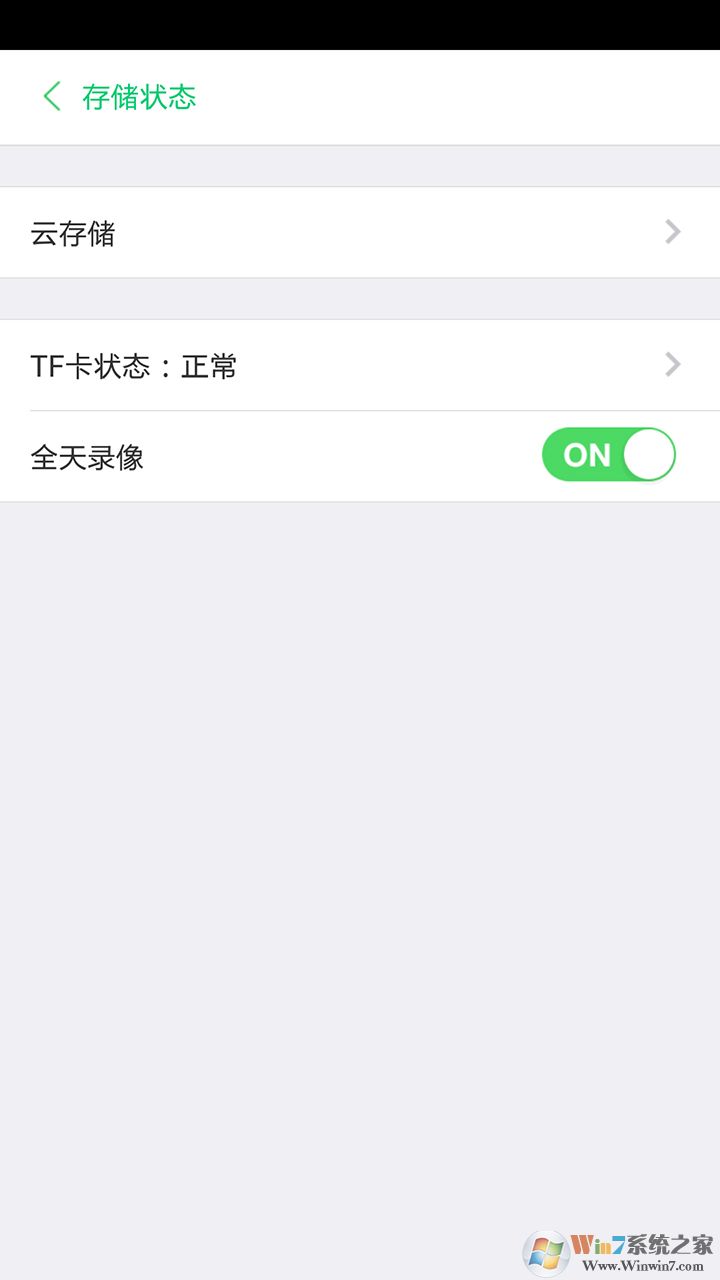Open TF卡状态 details via its chevron
The image size is (720, 1280).
(673, 364)
